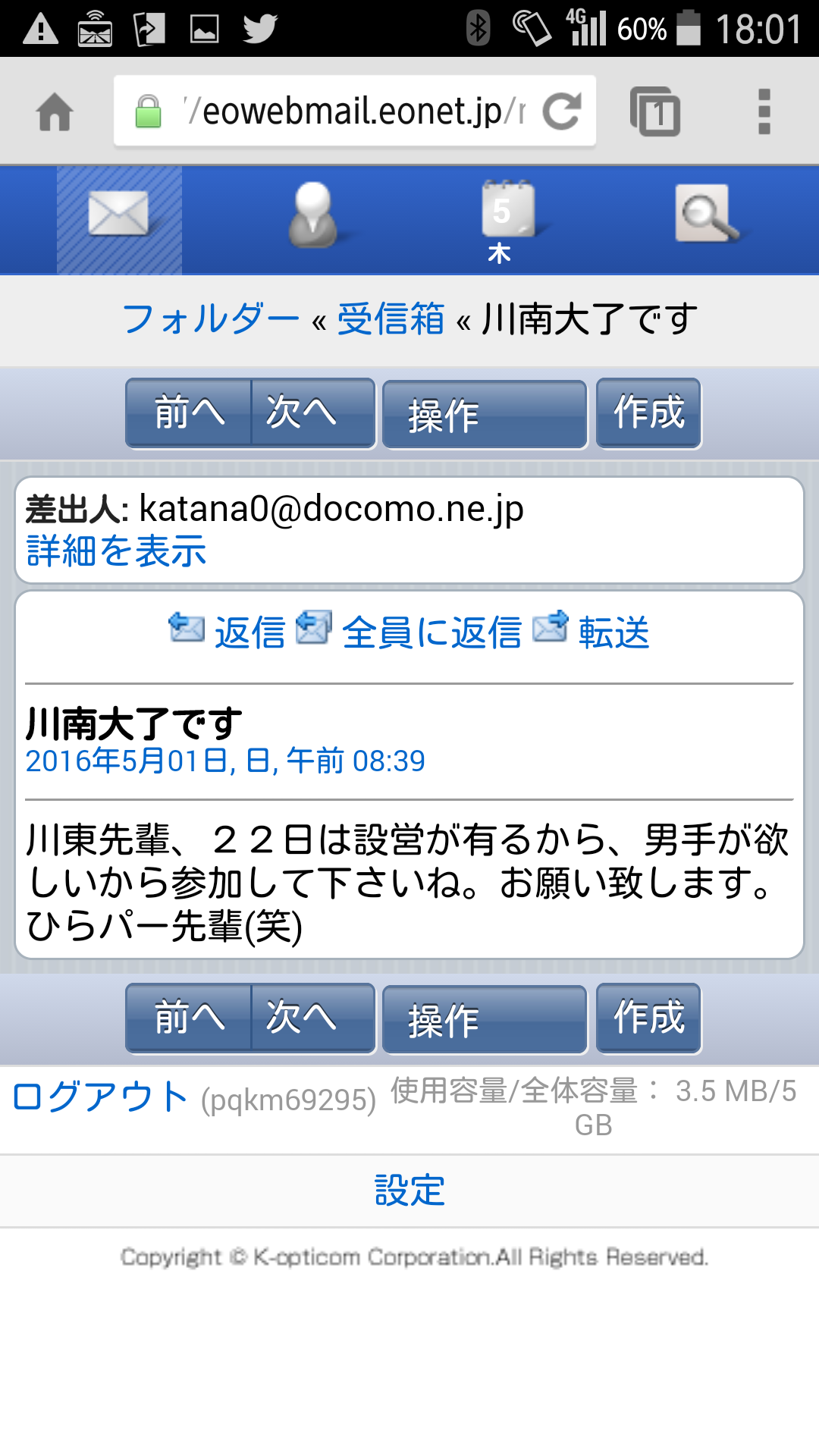The image size is (819, 1456).
Task: Forward this email with 転送
Action: (613, 632)
